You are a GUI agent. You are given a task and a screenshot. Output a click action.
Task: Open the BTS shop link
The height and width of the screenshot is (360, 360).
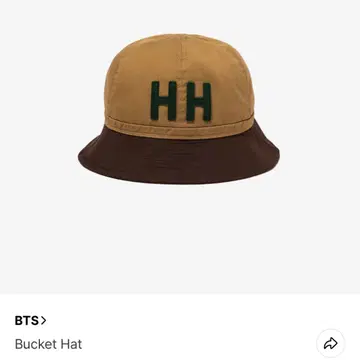tap(30, 321)
